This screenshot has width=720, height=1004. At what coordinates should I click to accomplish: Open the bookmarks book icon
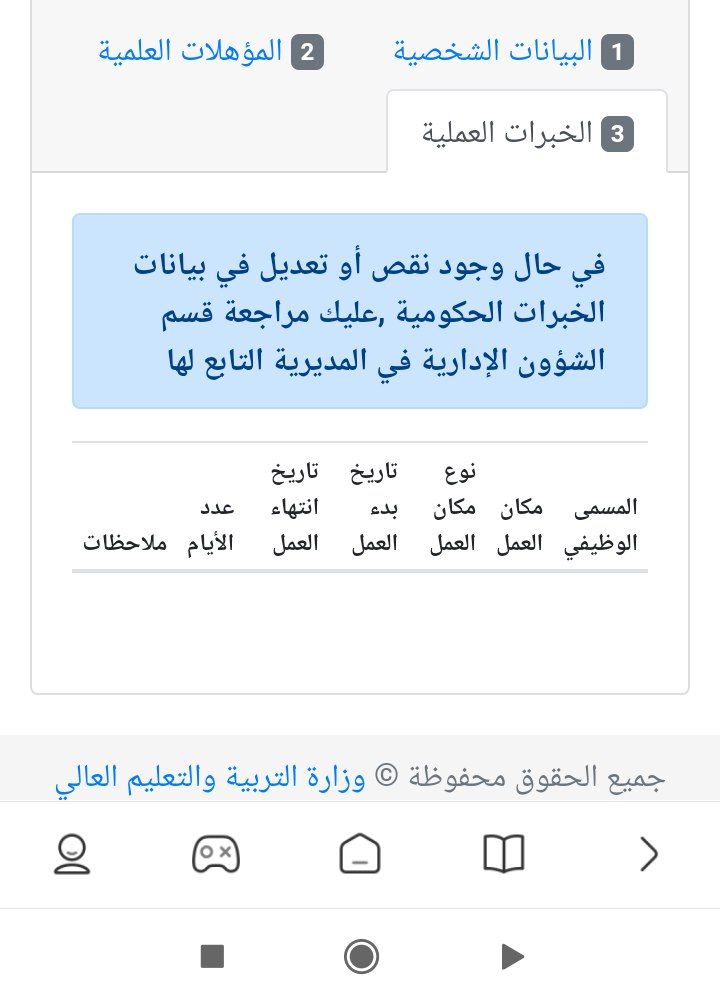click(x=504, y=854)
